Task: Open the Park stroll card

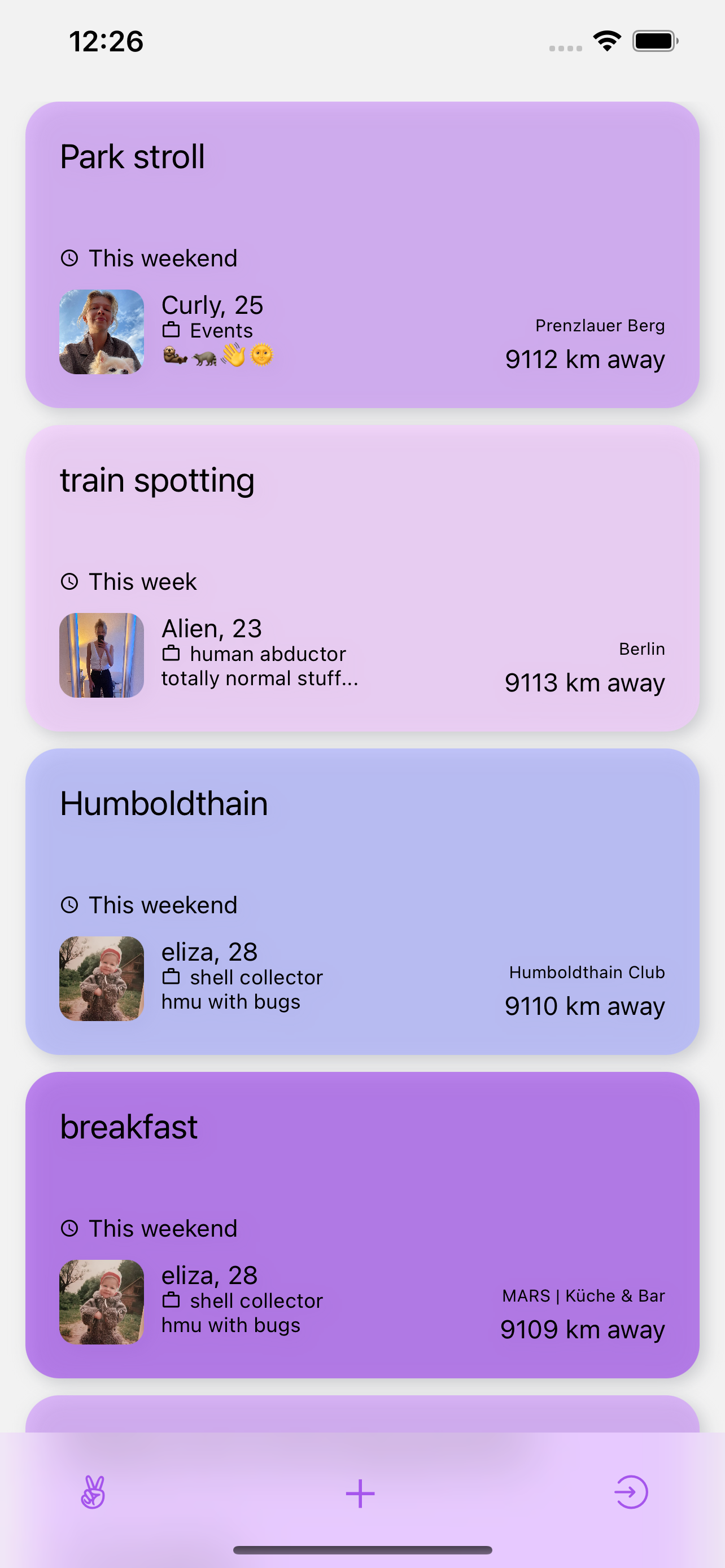Action: pos(362,201)
